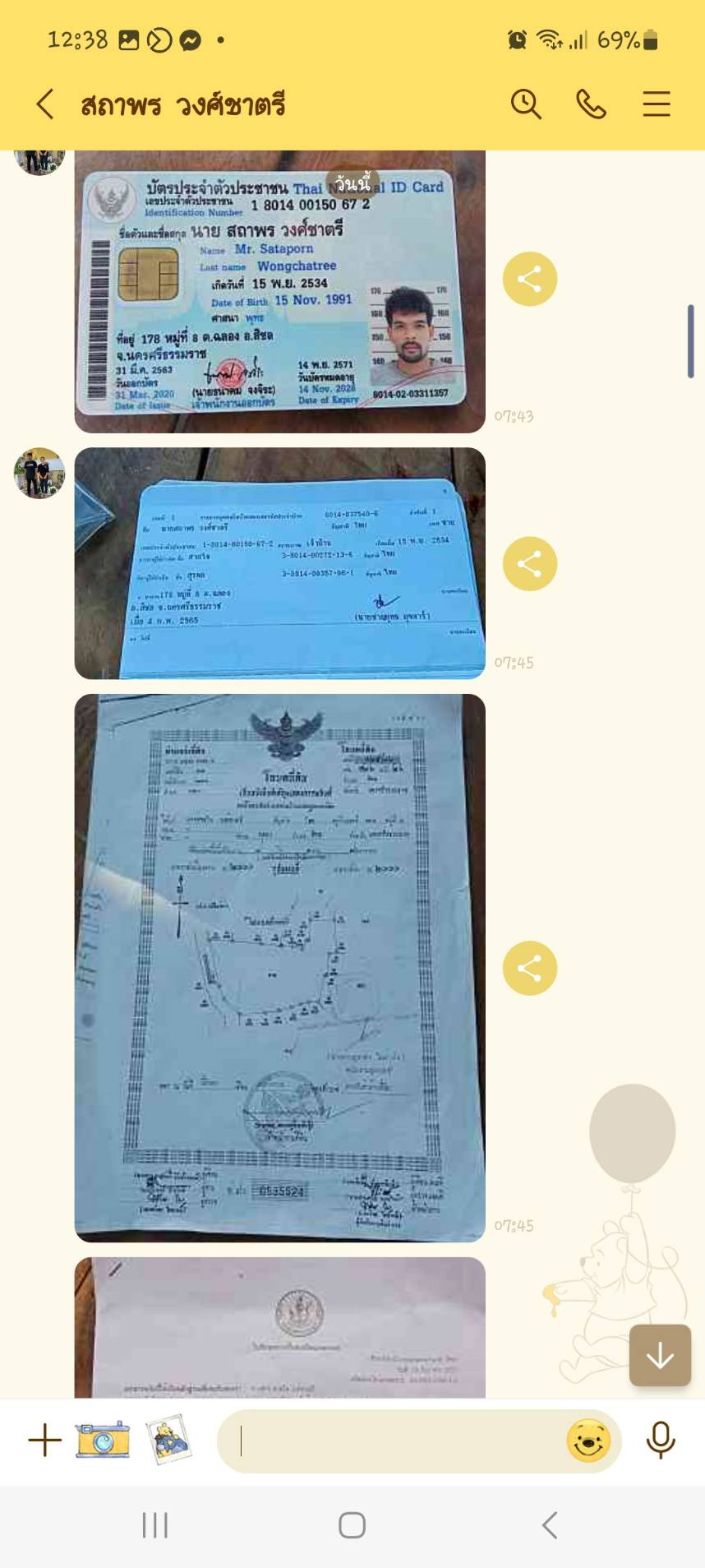Open the chat menu
The image size is (705, 1568).
(656, 104)
